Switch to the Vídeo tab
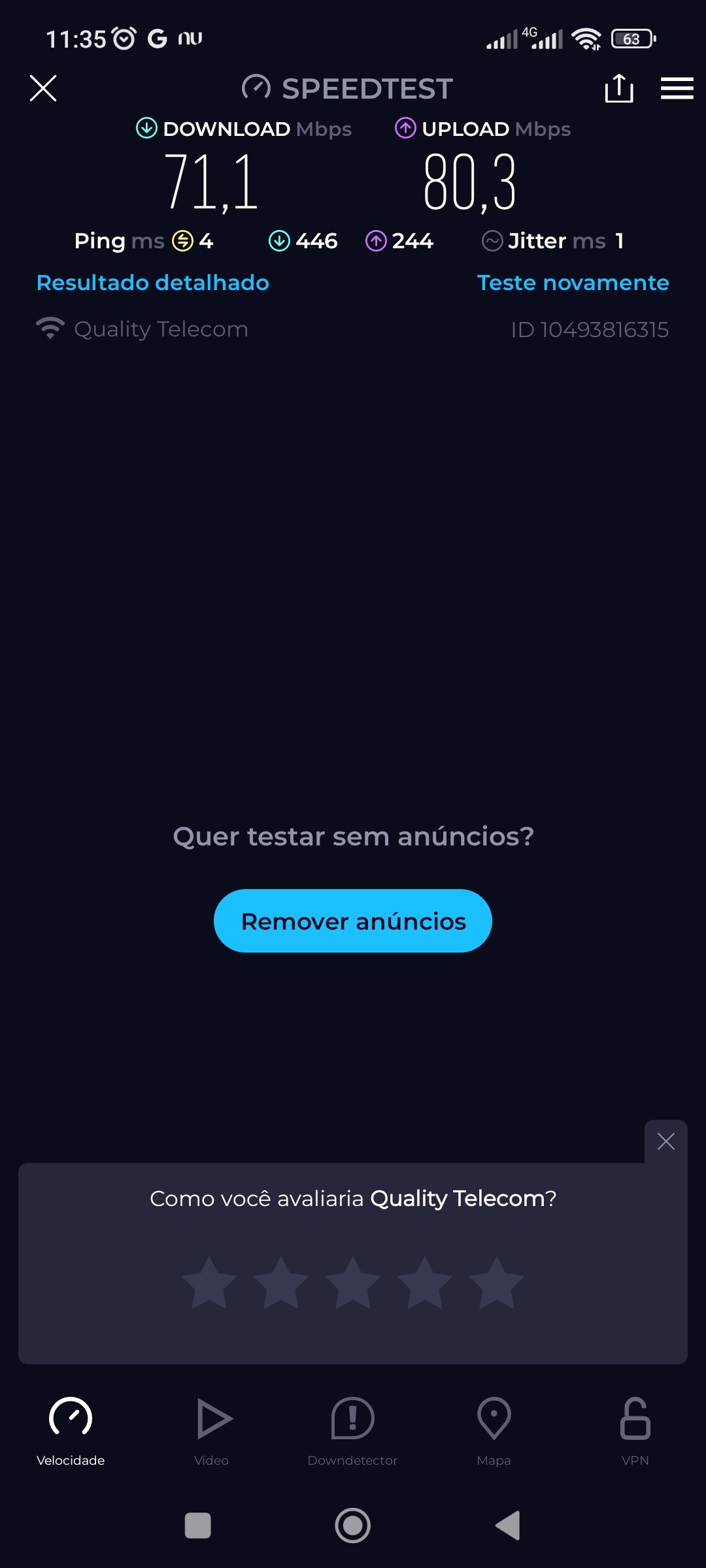 coord(212,1431)
